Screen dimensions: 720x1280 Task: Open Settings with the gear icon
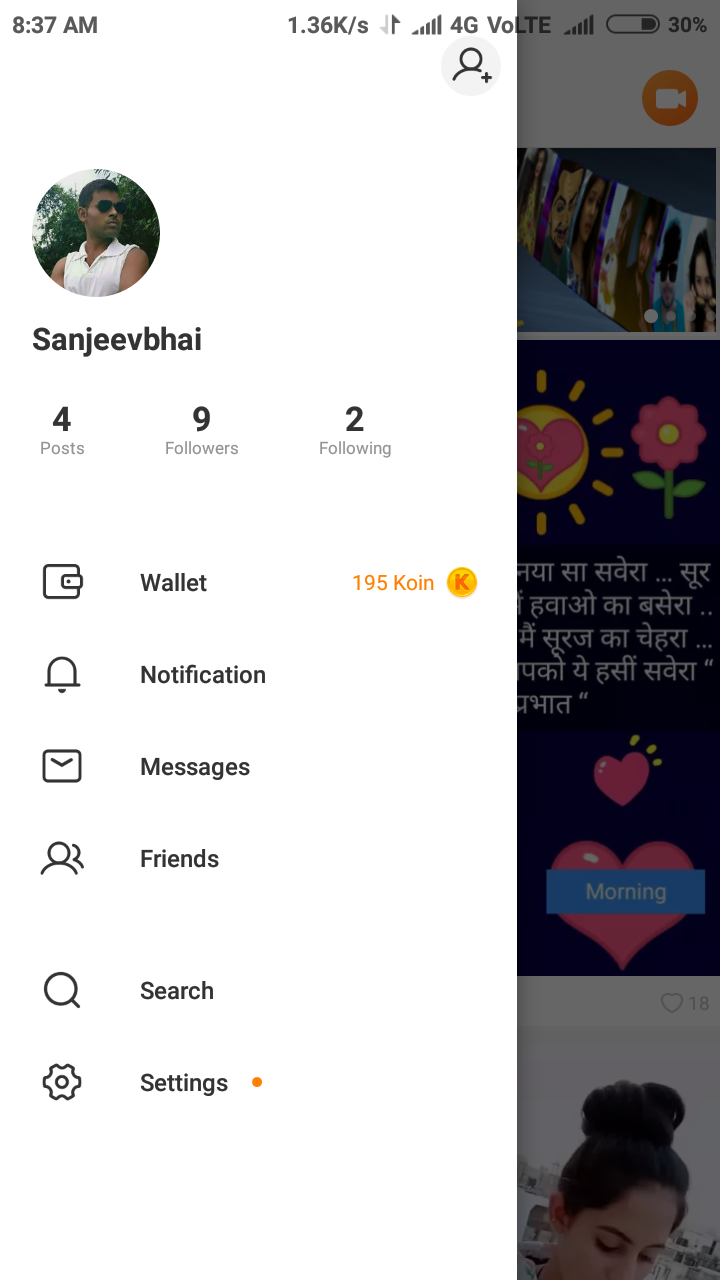62,1082
